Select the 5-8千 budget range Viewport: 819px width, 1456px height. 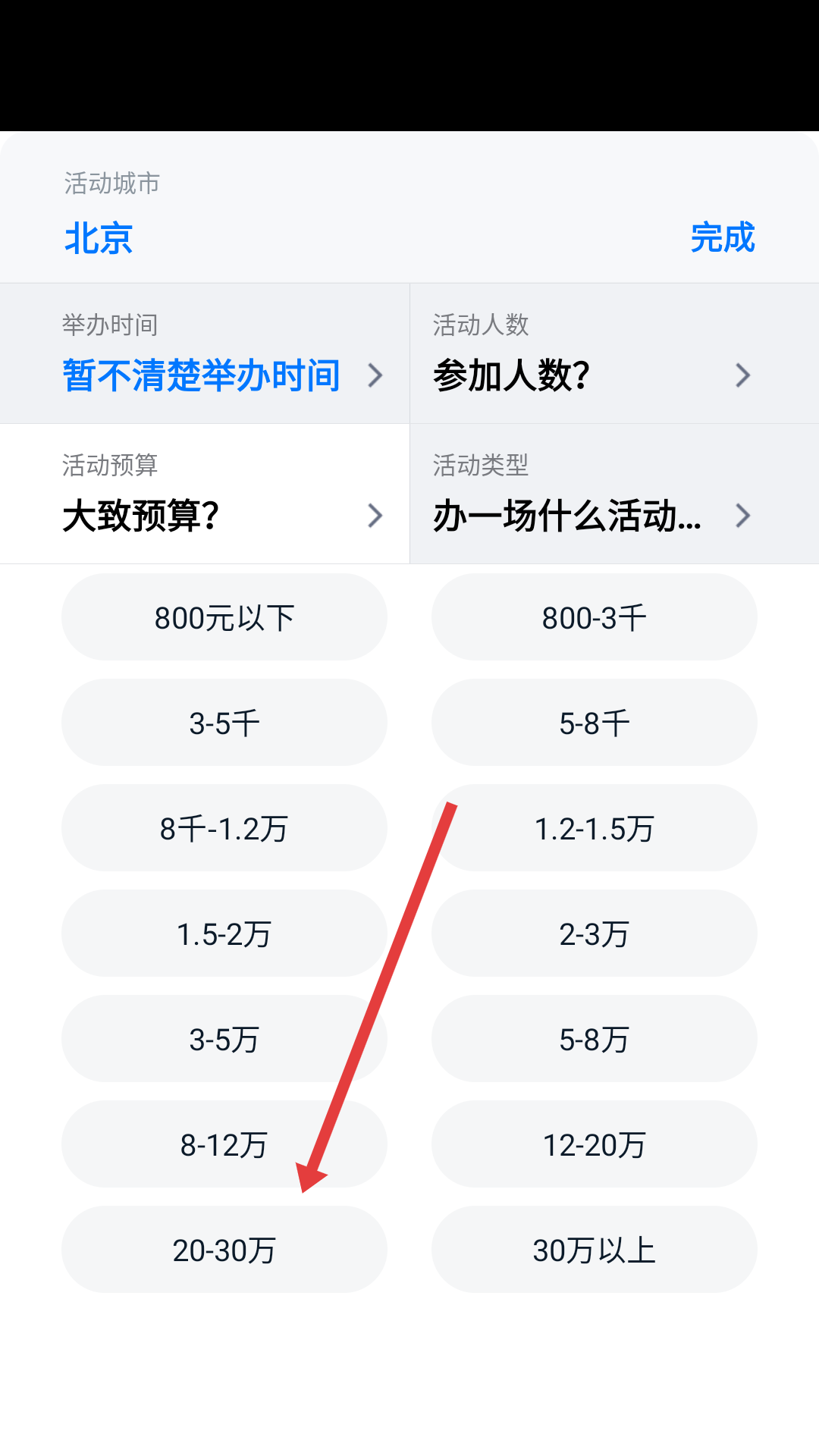point(595,723)
